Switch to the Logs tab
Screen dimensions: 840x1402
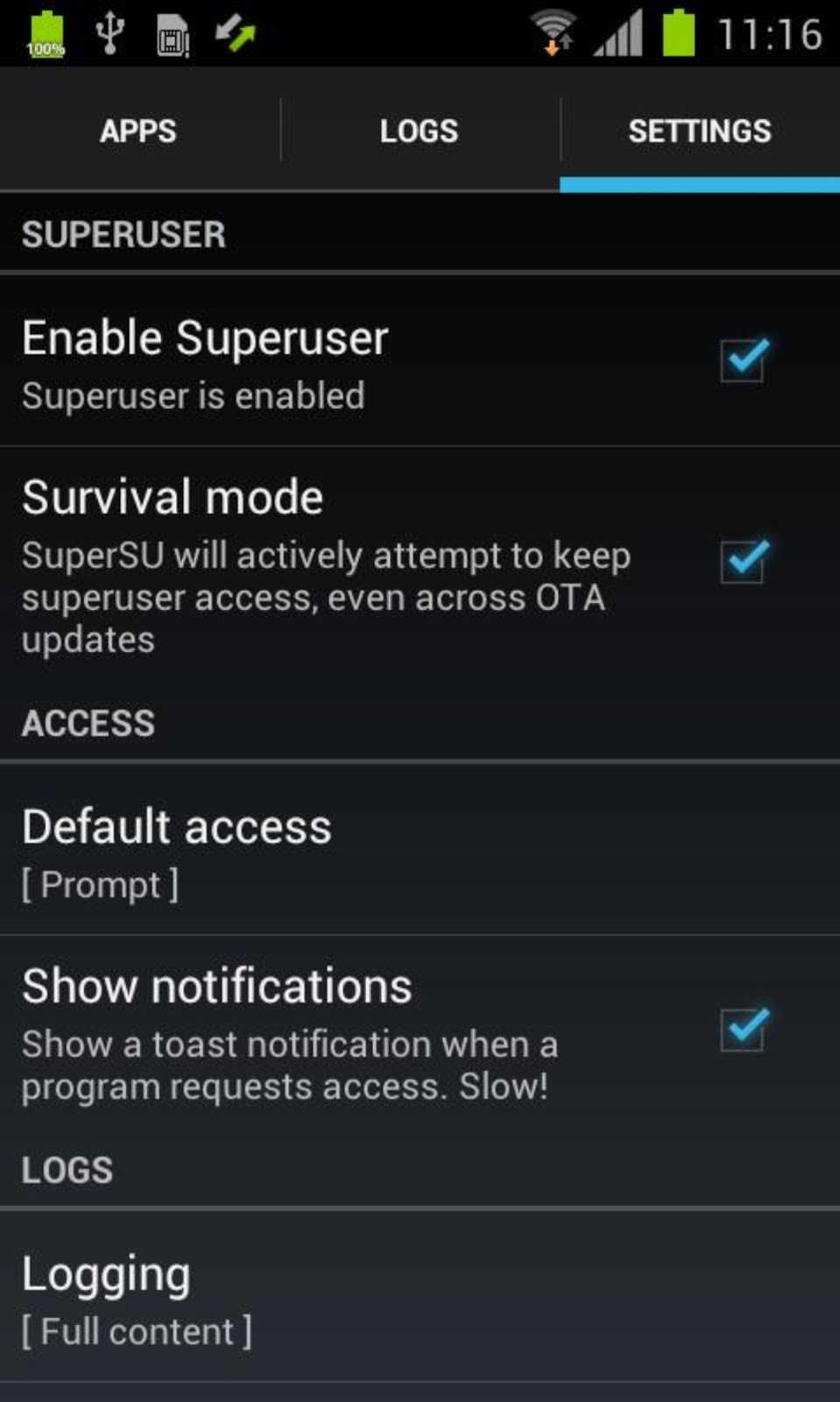(x=419, y=131)
